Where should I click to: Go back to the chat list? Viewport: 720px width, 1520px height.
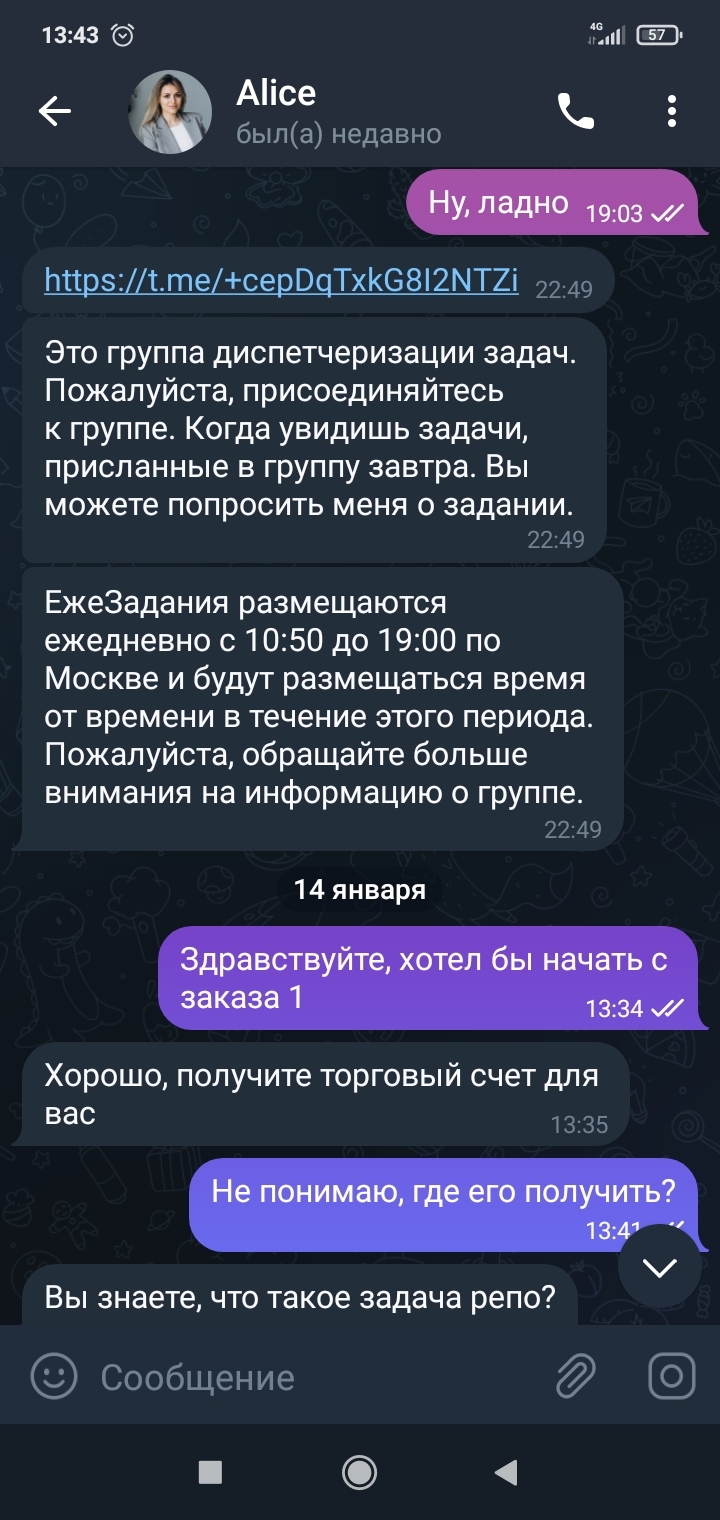(54, 112)
